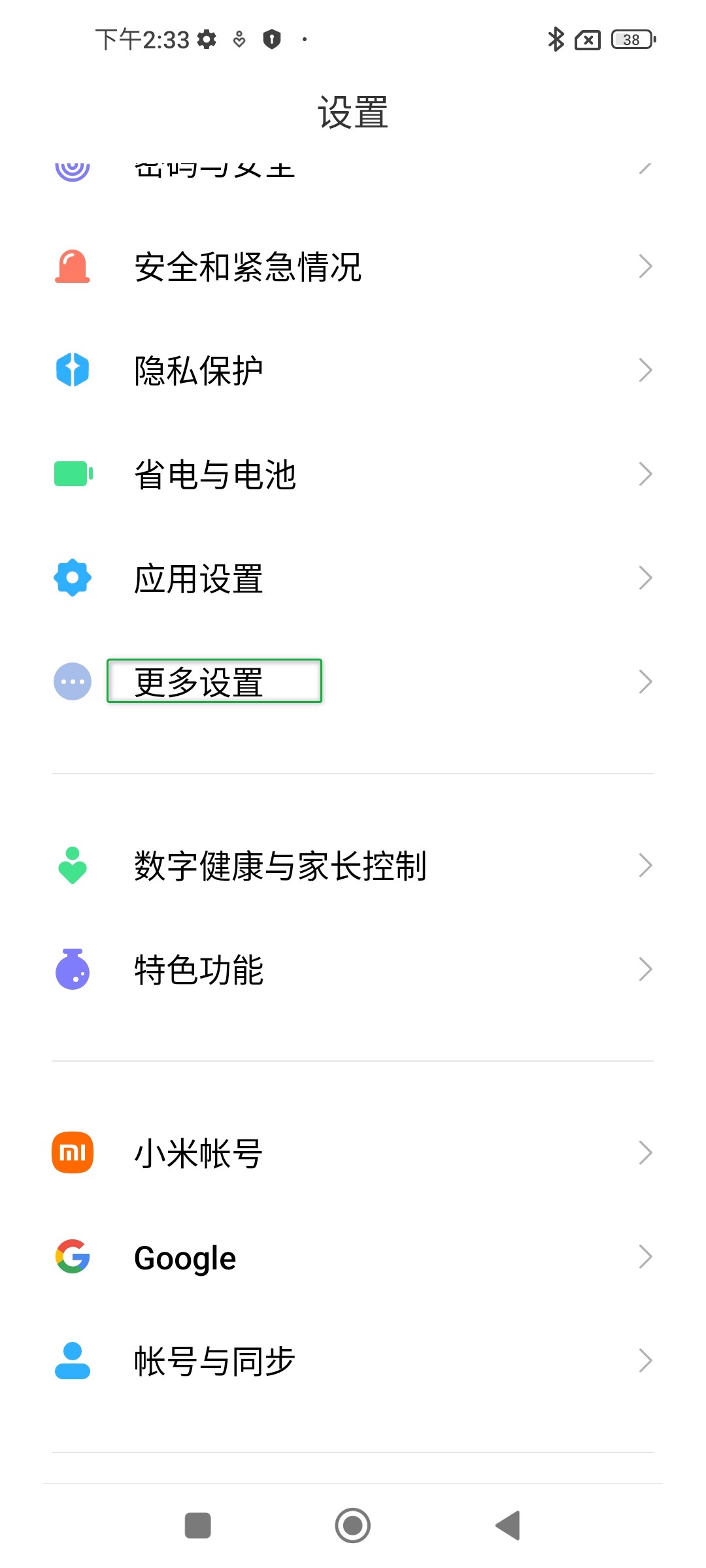706x1568 pixels.
Task: Tap the blue person icon for 帐号与同步
Action: [x=72, y=1360]
